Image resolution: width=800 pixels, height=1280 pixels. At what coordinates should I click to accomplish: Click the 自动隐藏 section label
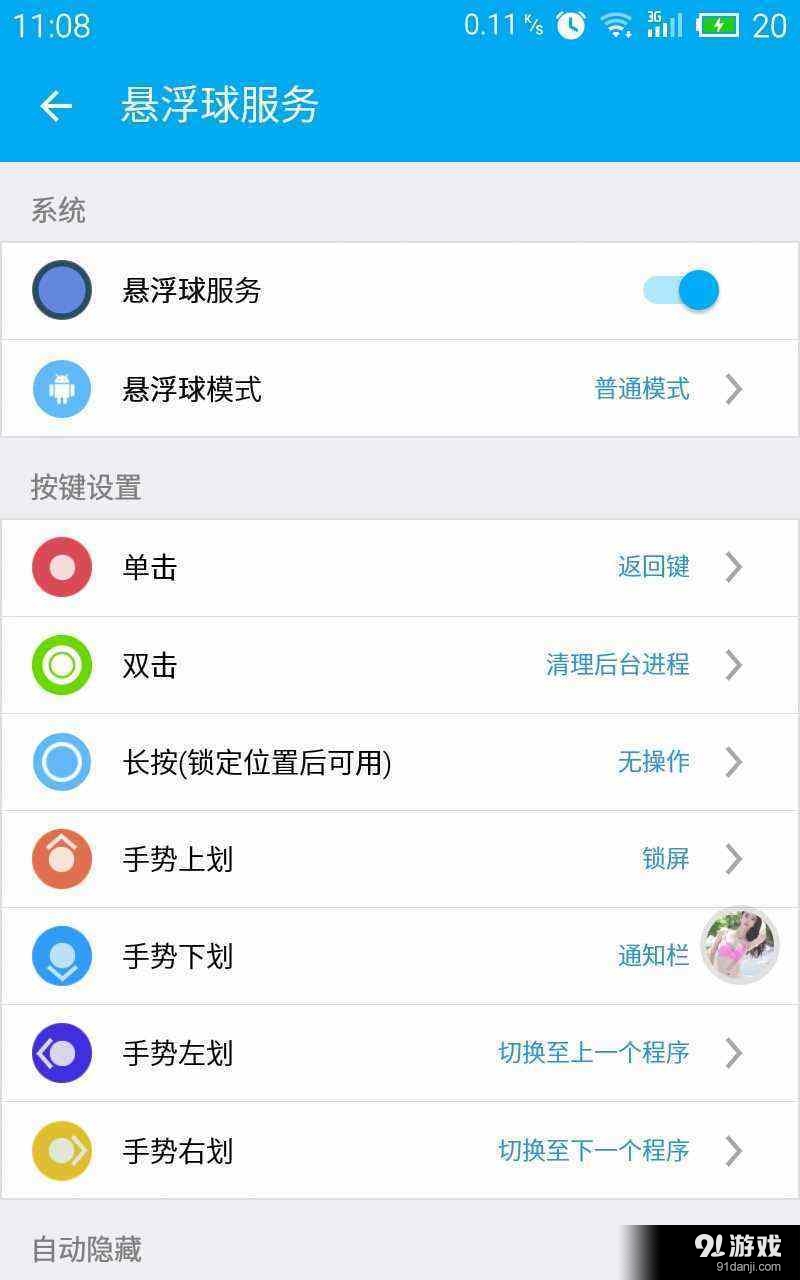85,1249
